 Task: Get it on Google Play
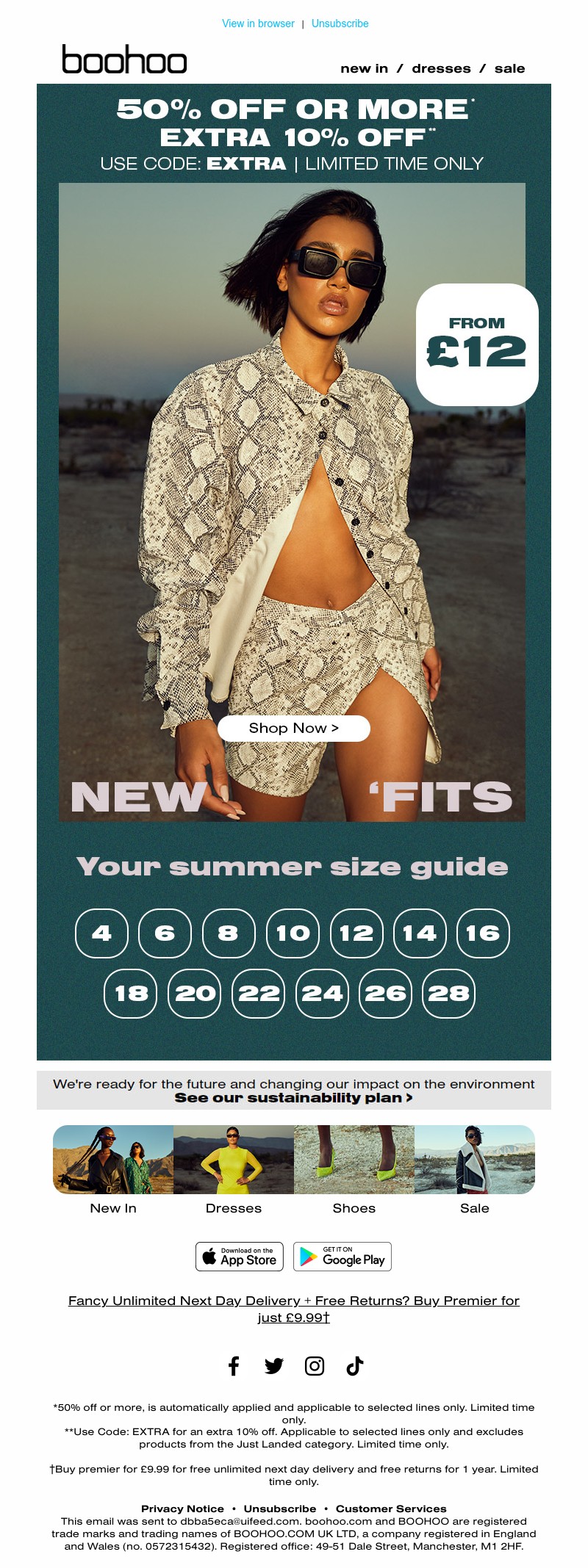(343, 1256)
